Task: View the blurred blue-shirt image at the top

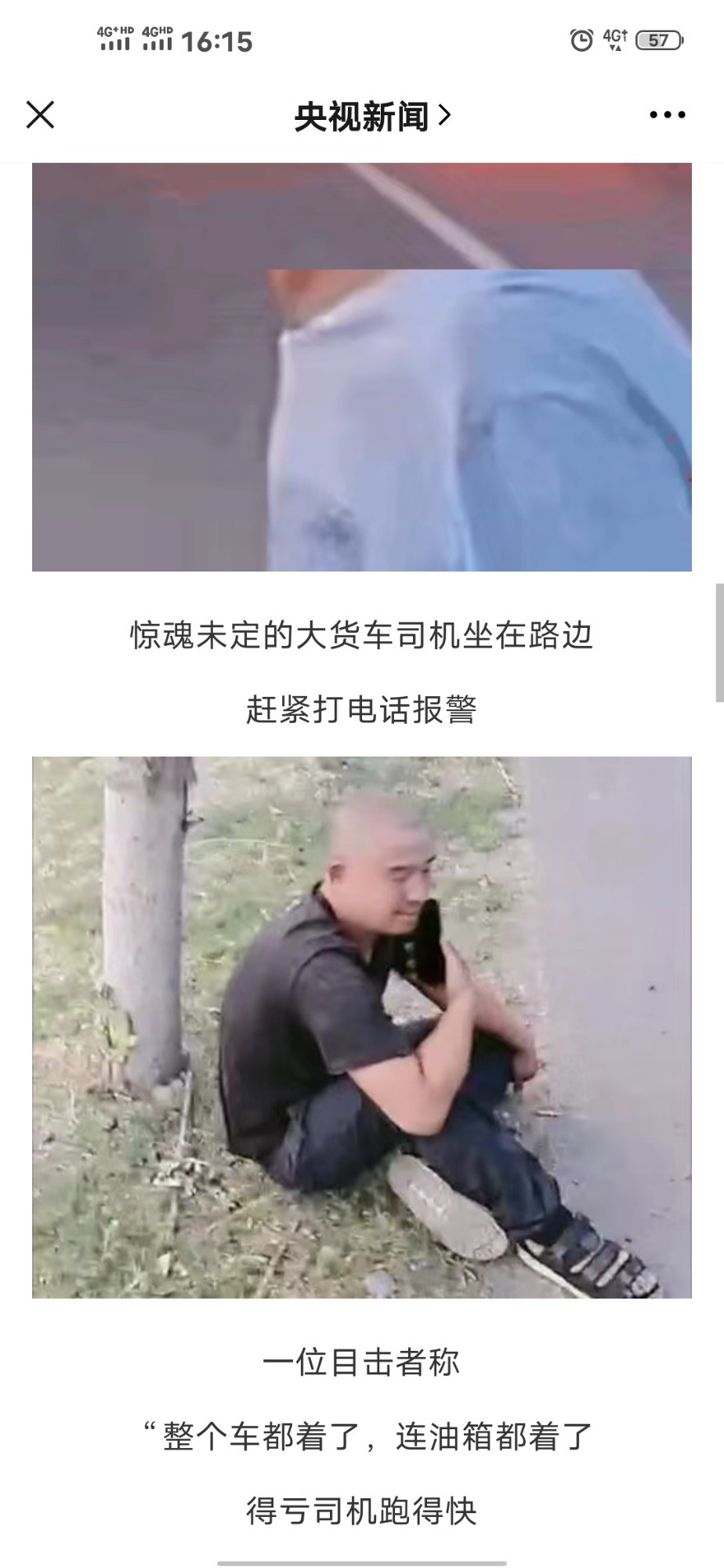Action: [x=361, y=367]
